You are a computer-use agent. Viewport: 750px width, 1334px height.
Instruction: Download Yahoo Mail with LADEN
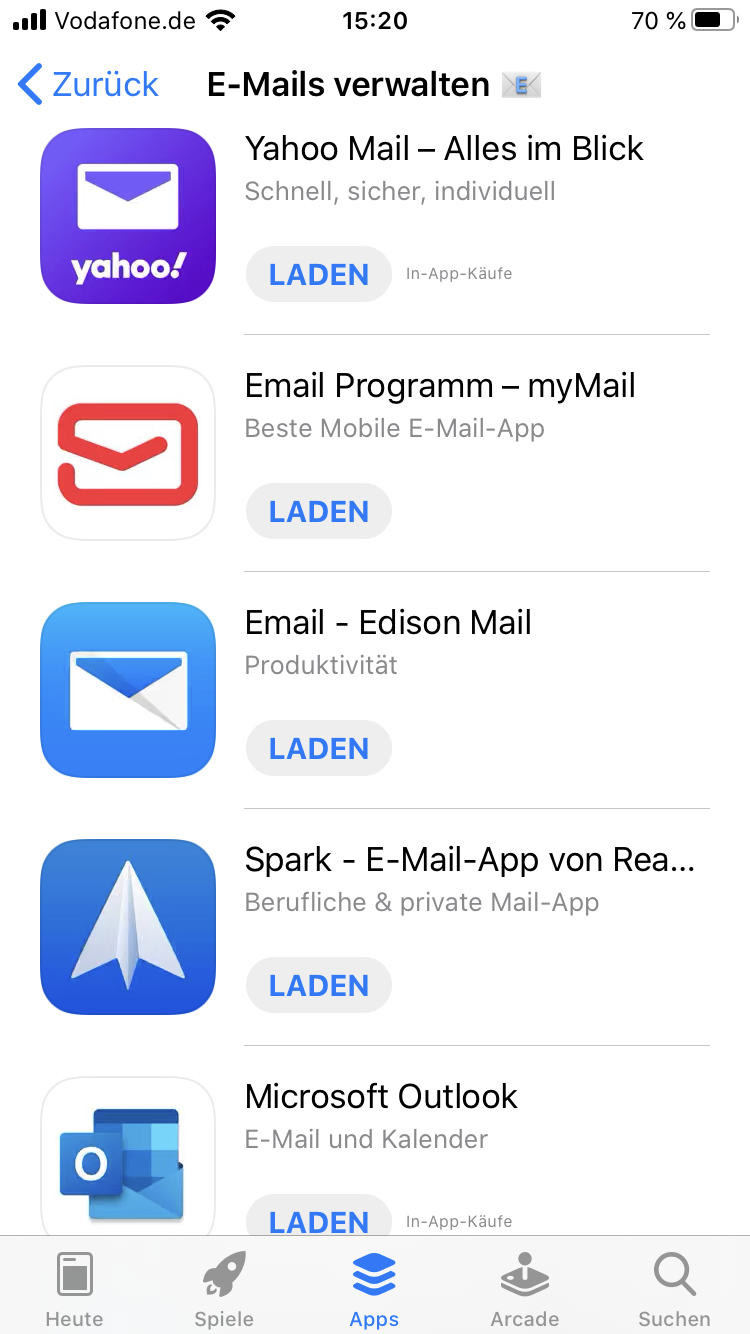(319, 274)
